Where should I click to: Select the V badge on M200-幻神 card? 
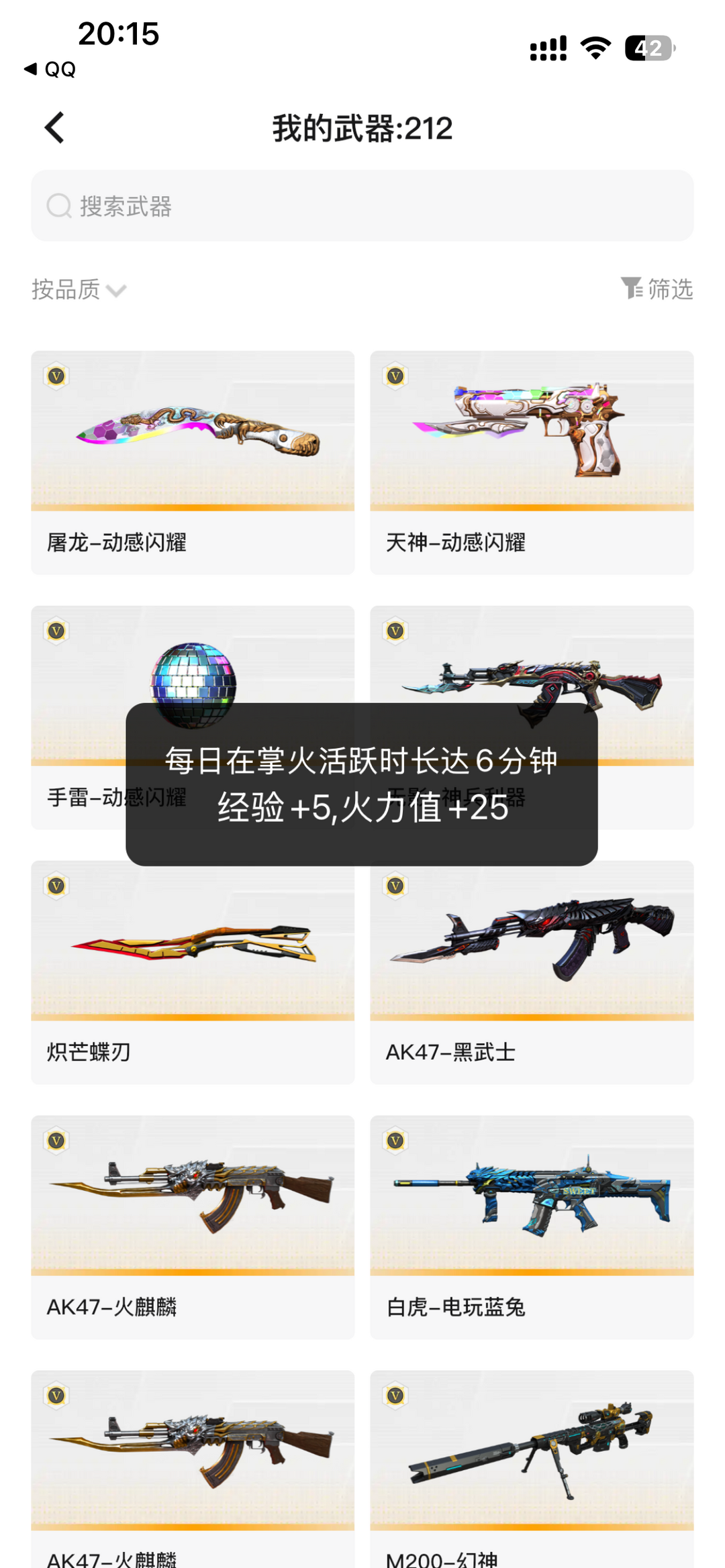(395, 1396)
